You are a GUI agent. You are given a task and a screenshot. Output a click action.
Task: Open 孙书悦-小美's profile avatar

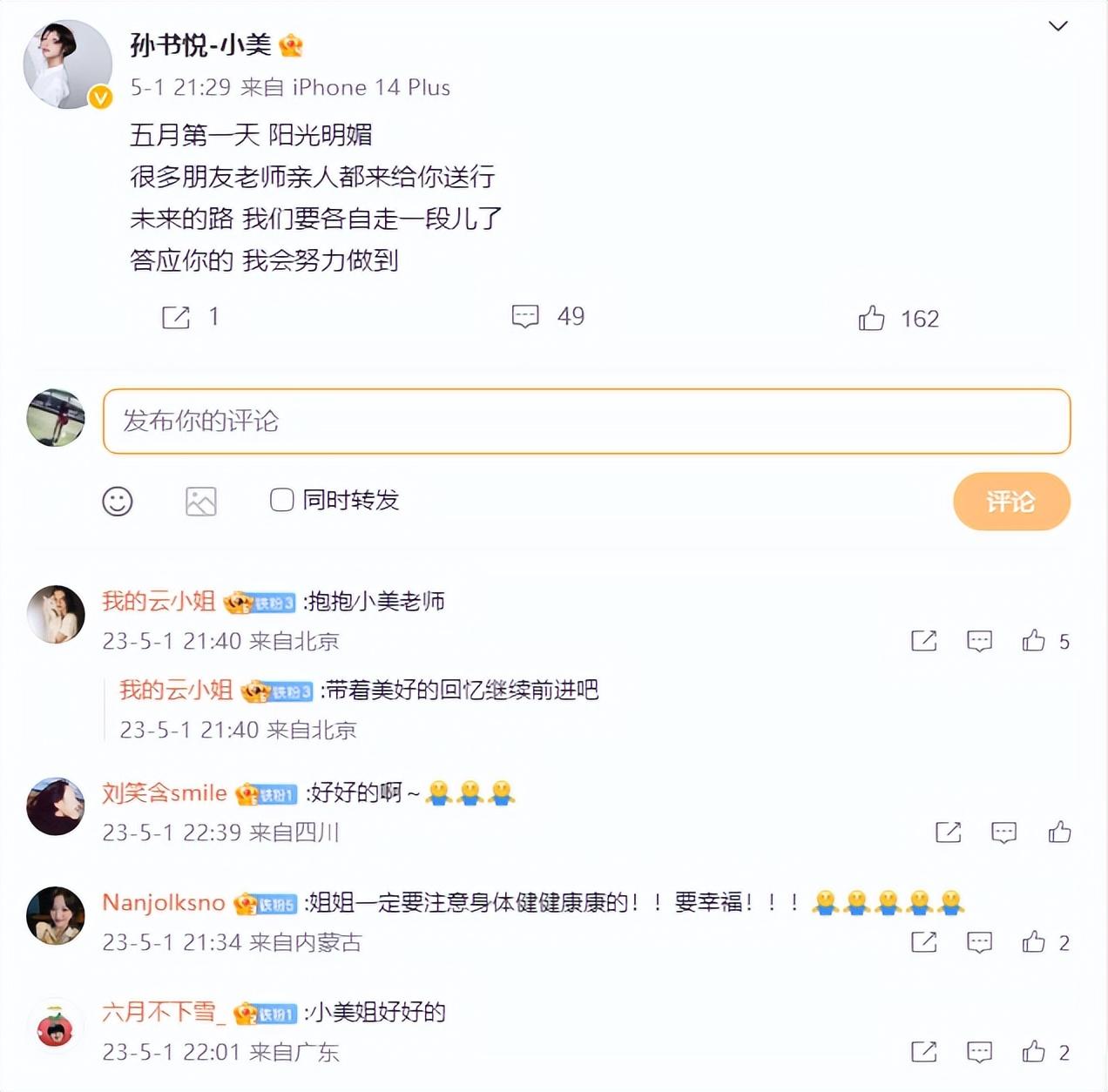tap(67, 65)
